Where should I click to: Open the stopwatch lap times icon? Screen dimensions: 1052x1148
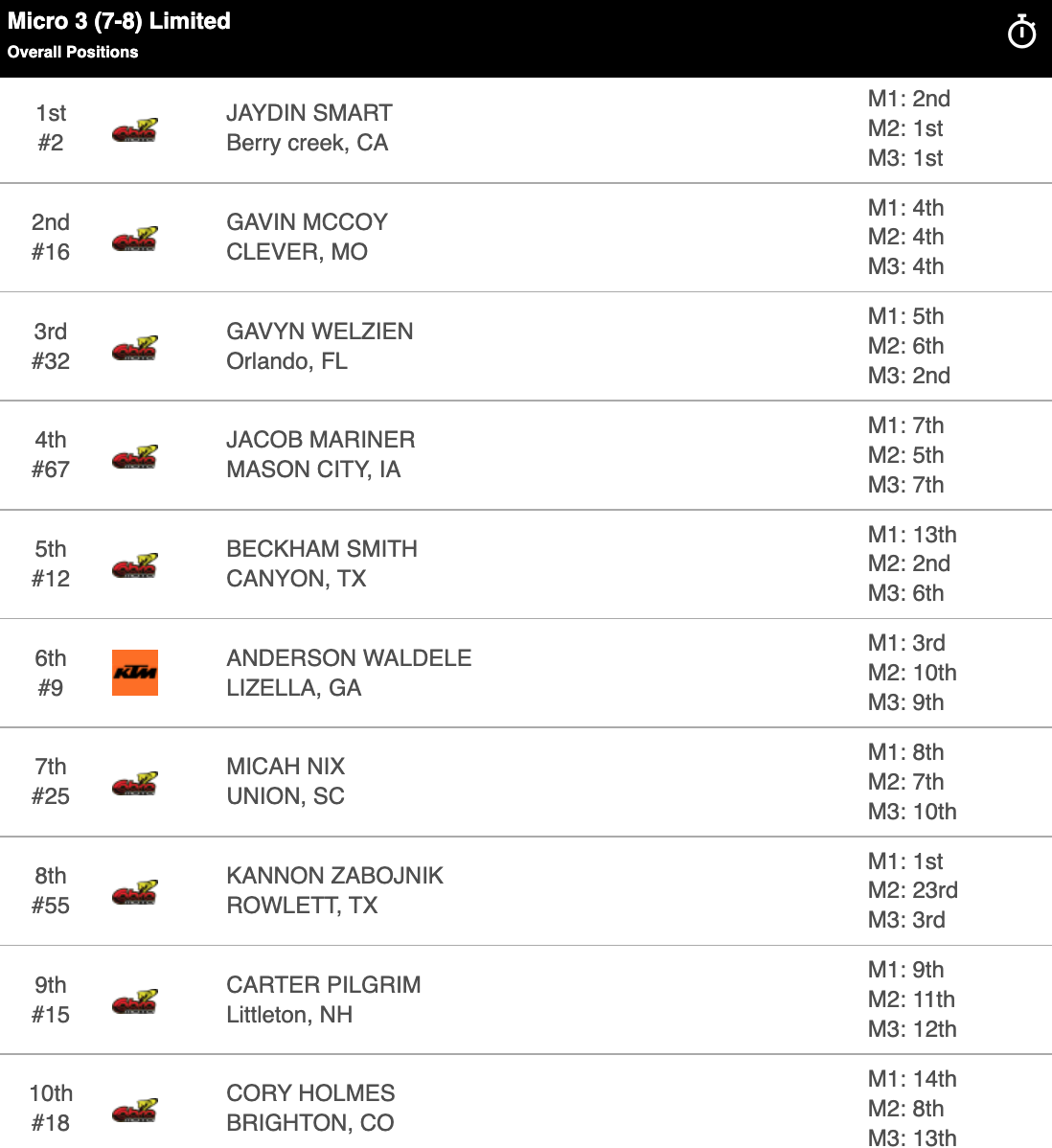1021,33
